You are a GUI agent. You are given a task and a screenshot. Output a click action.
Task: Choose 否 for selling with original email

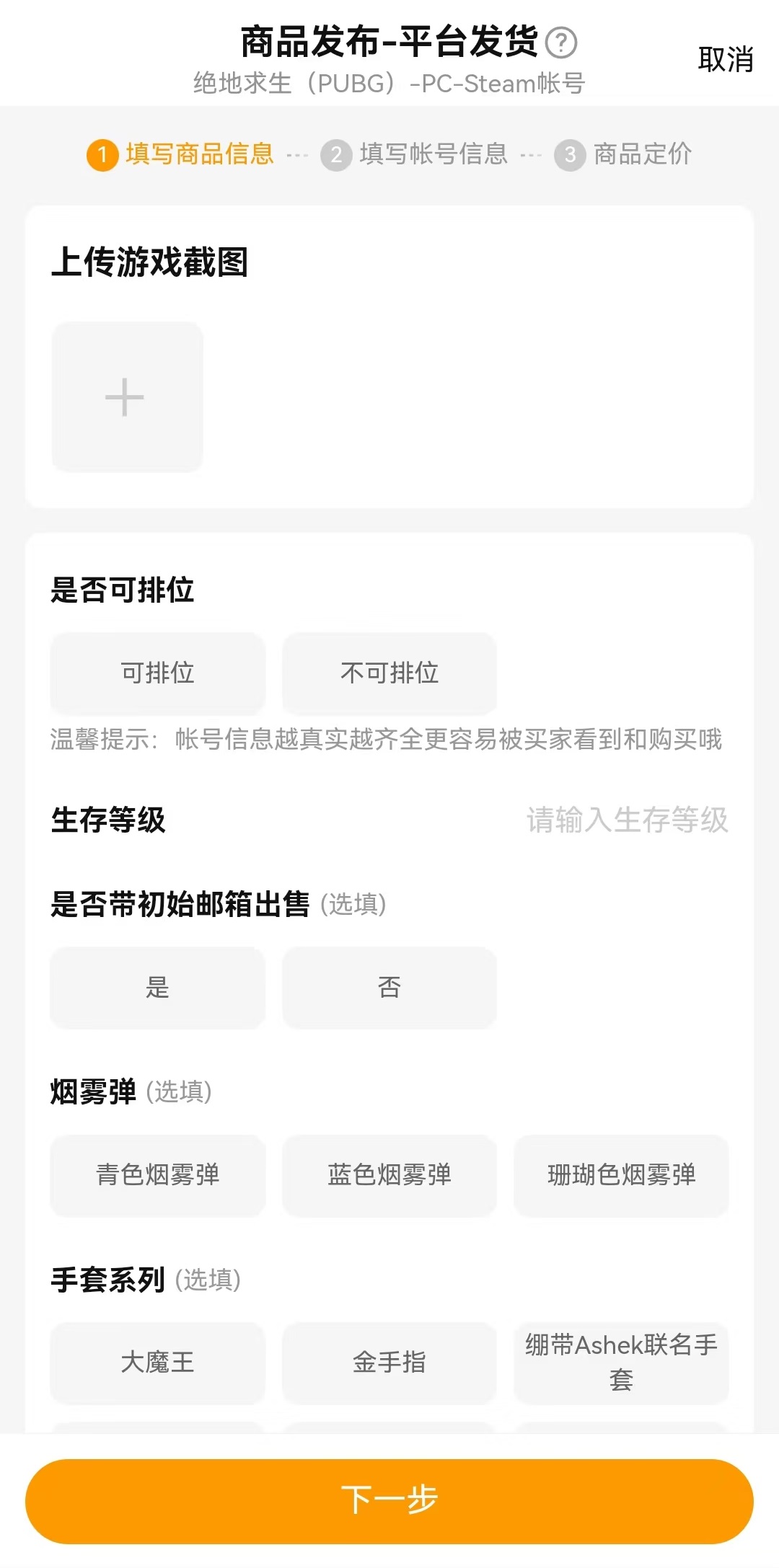(x=389, y=987)
